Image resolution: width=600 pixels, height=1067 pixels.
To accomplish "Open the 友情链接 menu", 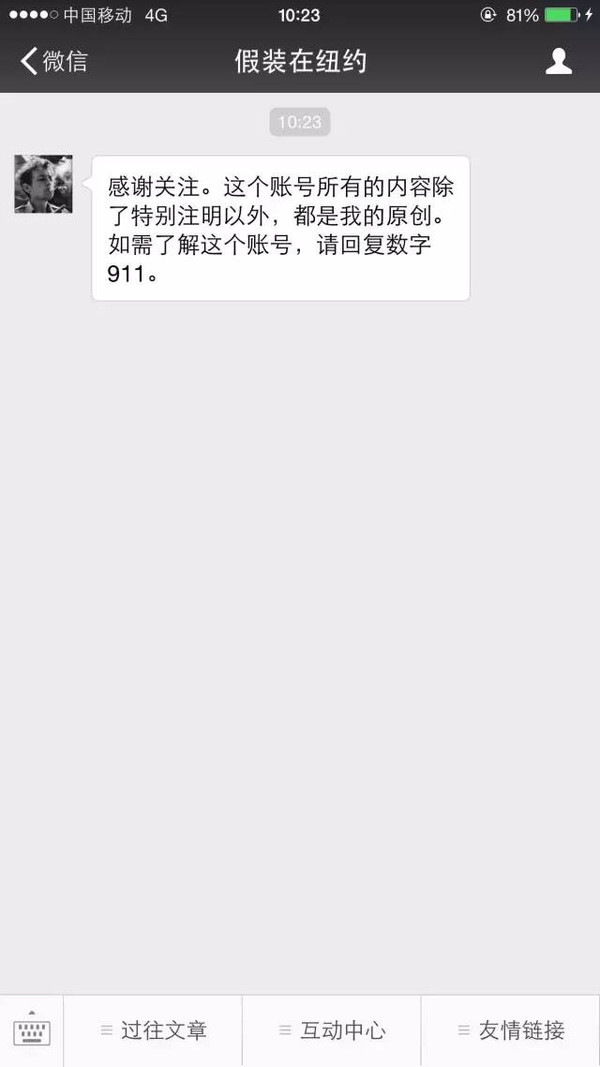I will tap(511, 1030).
